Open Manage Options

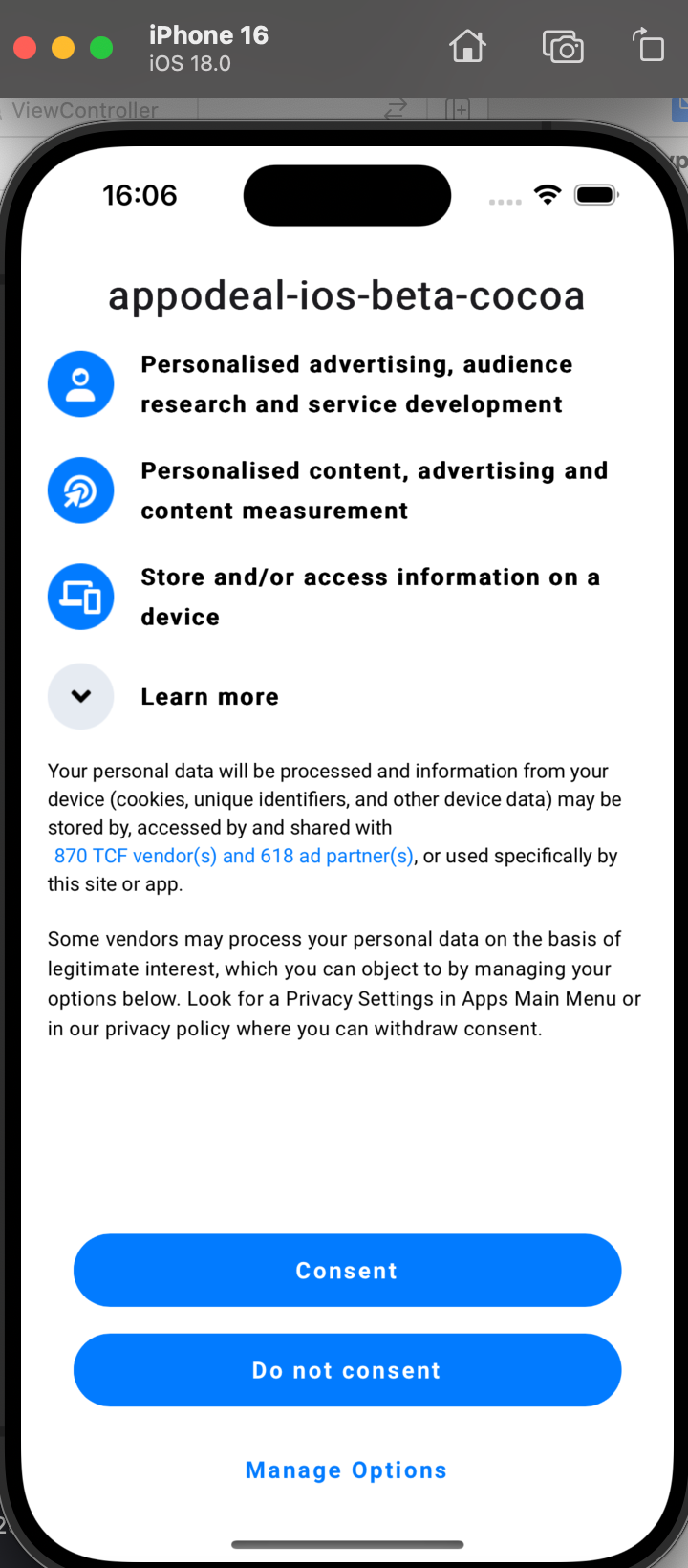pyautogui.click(x=346, y=1470)
